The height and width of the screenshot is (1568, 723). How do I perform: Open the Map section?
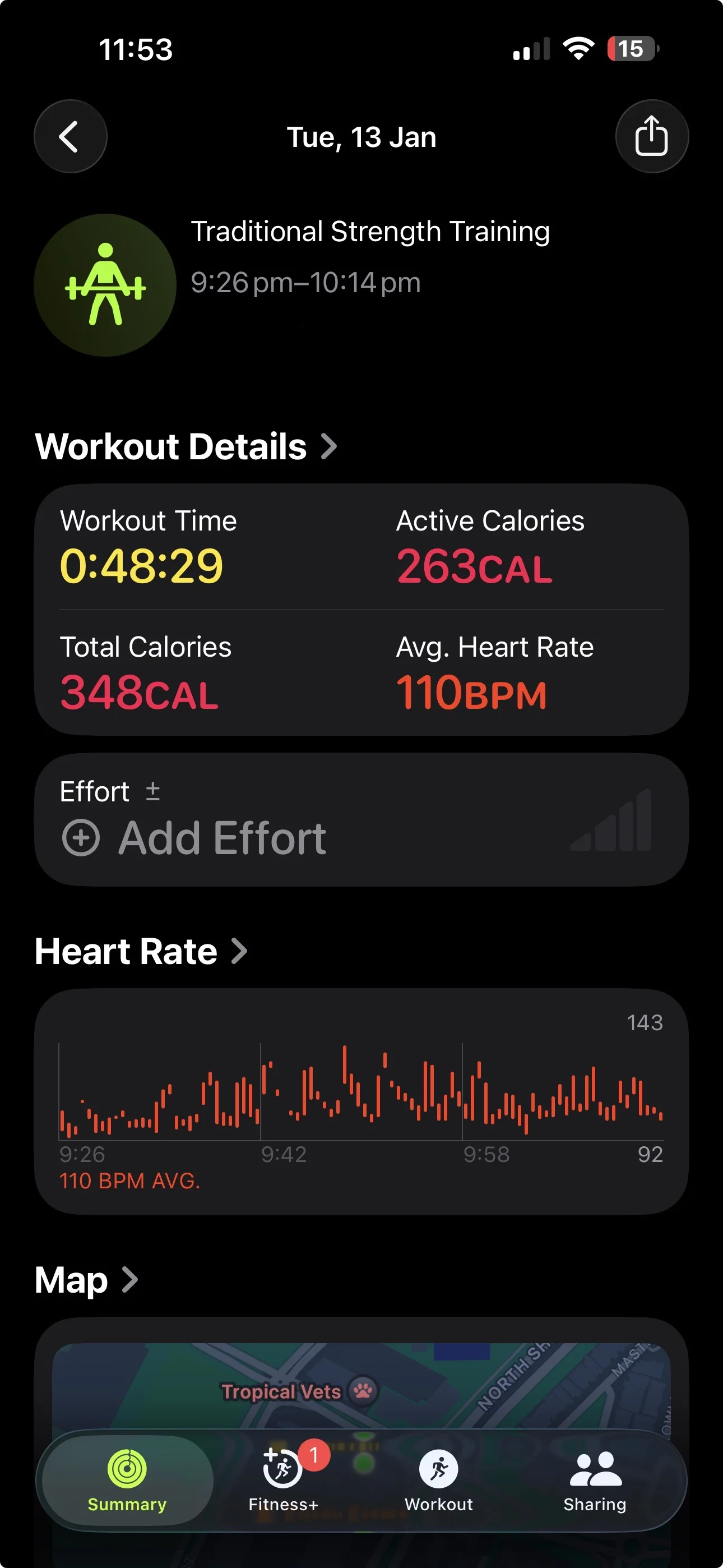(x=86, y=1280)
